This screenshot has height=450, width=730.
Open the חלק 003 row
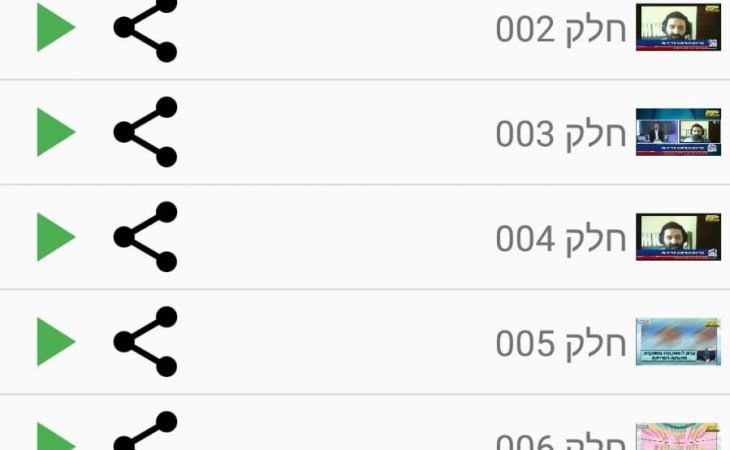tap(560, 134)
